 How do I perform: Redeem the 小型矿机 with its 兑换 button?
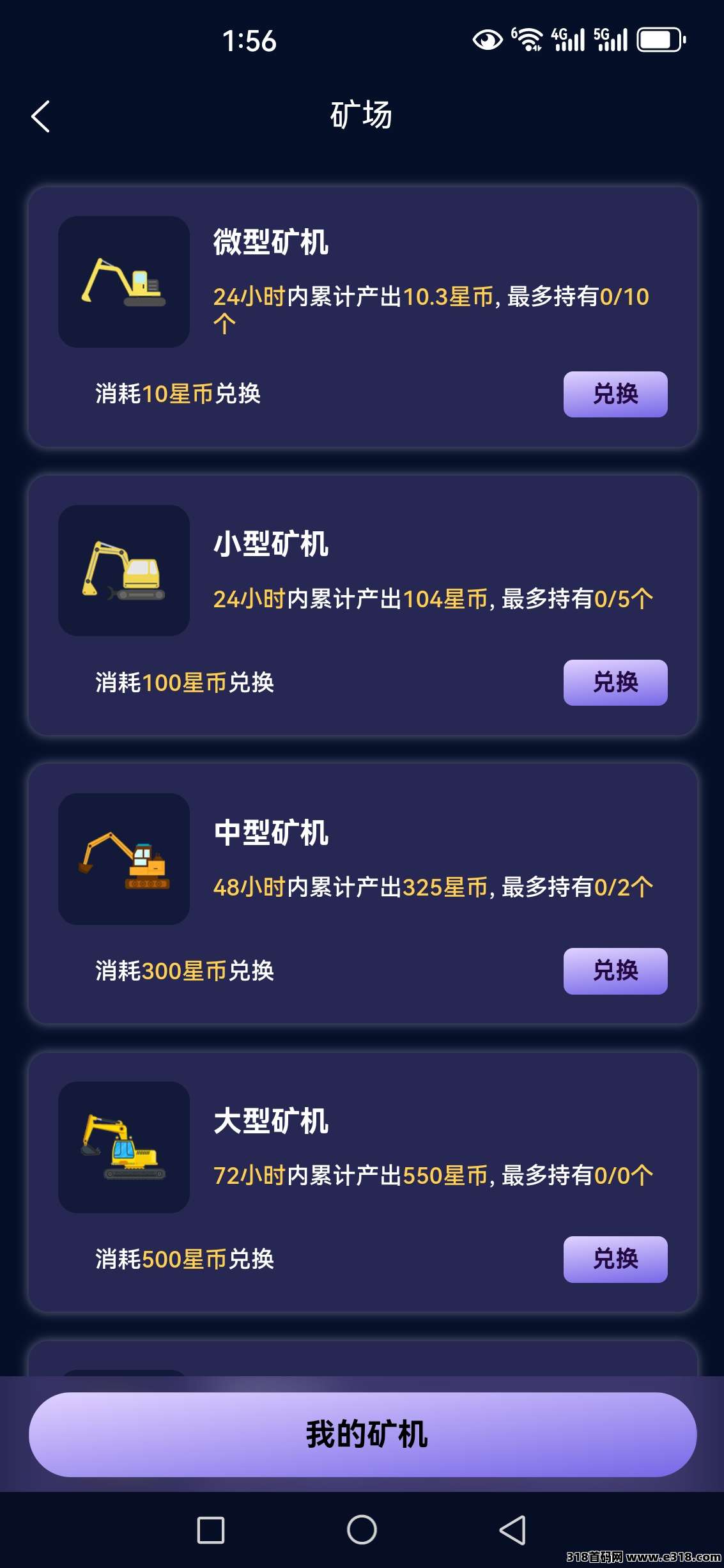pyautogui.click(x=615, y=683)
